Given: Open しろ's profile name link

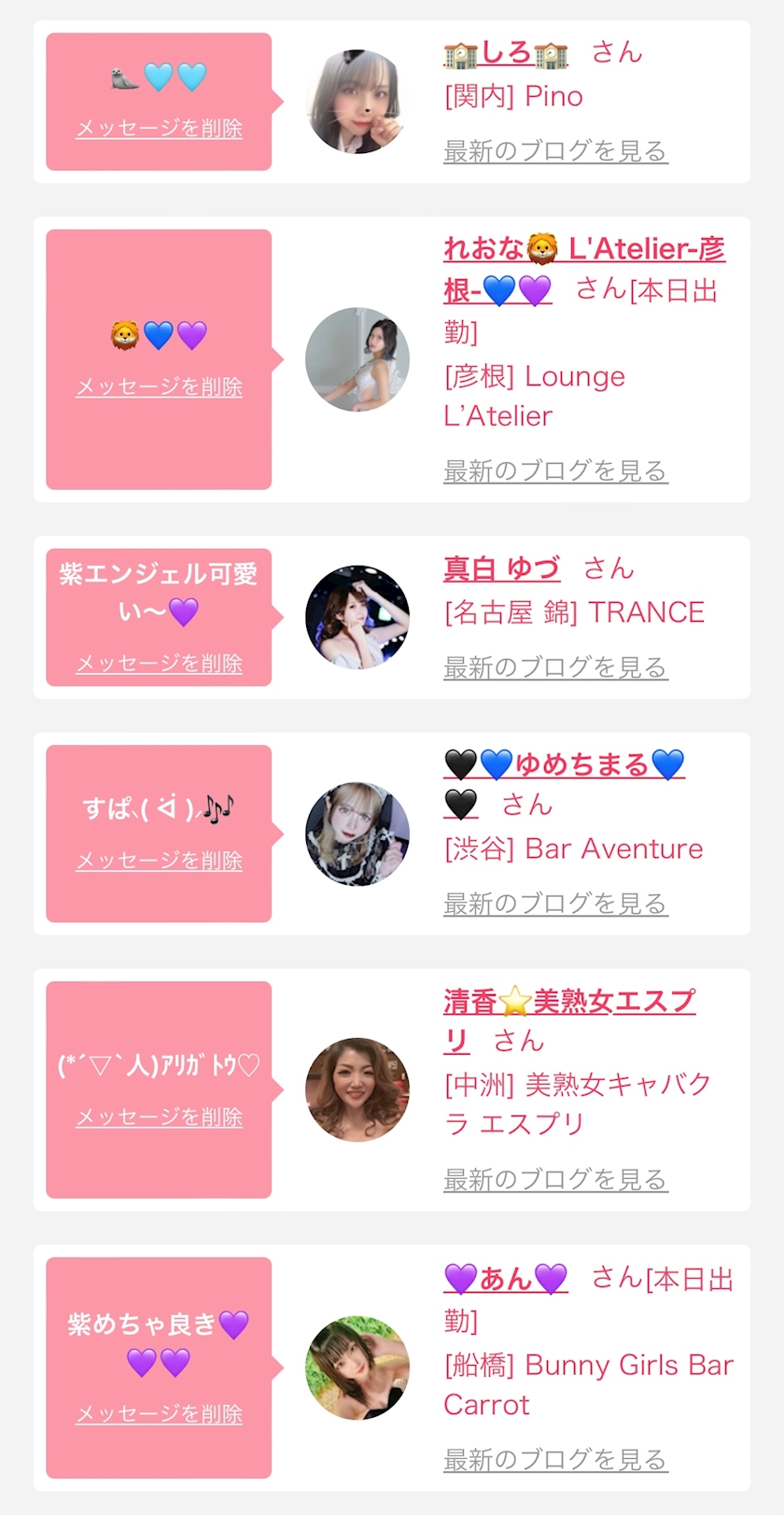Looking at the screenshot, I should click(506, 53).
